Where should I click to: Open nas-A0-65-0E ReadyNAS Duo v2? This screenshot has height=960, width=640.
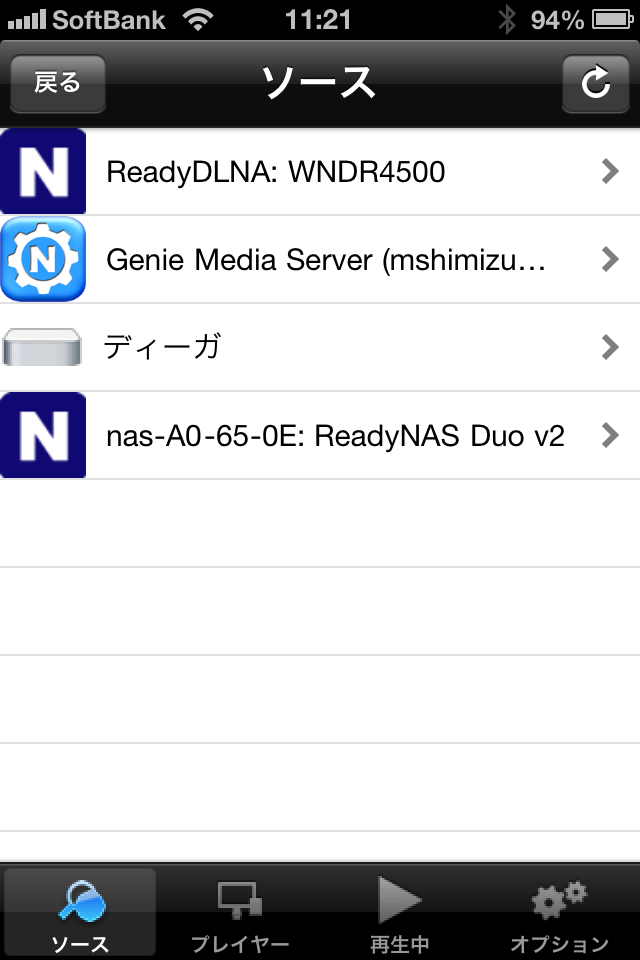(x=320, y=436)
